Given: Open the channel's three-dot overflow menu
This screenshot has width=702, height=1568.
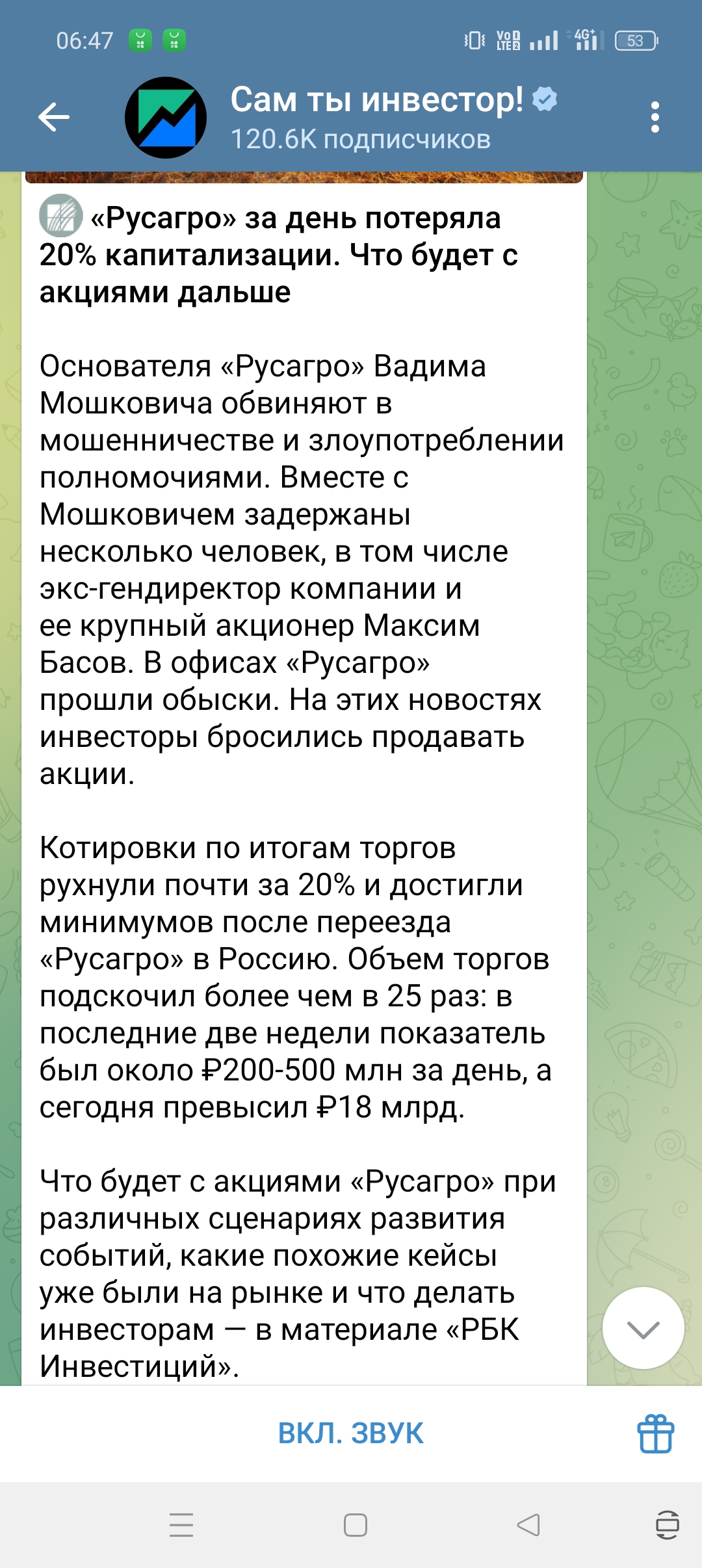Looking at the screenshot, I should pyautogui.click(x=655, y=118).
